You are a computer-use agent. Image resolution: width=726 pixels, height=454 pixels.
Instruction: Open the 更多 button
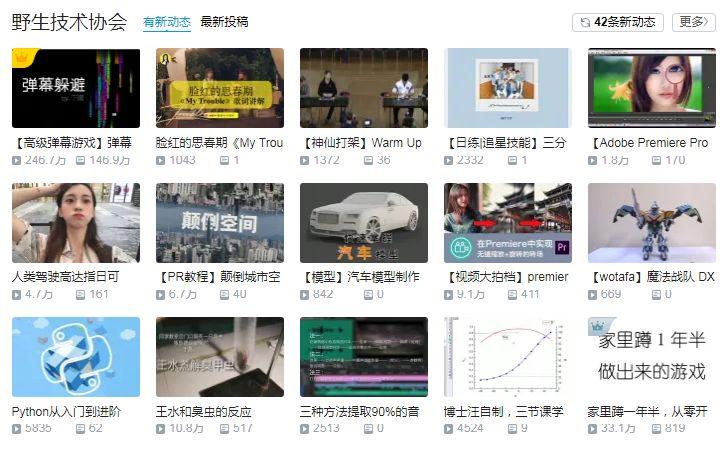(692, 22)
